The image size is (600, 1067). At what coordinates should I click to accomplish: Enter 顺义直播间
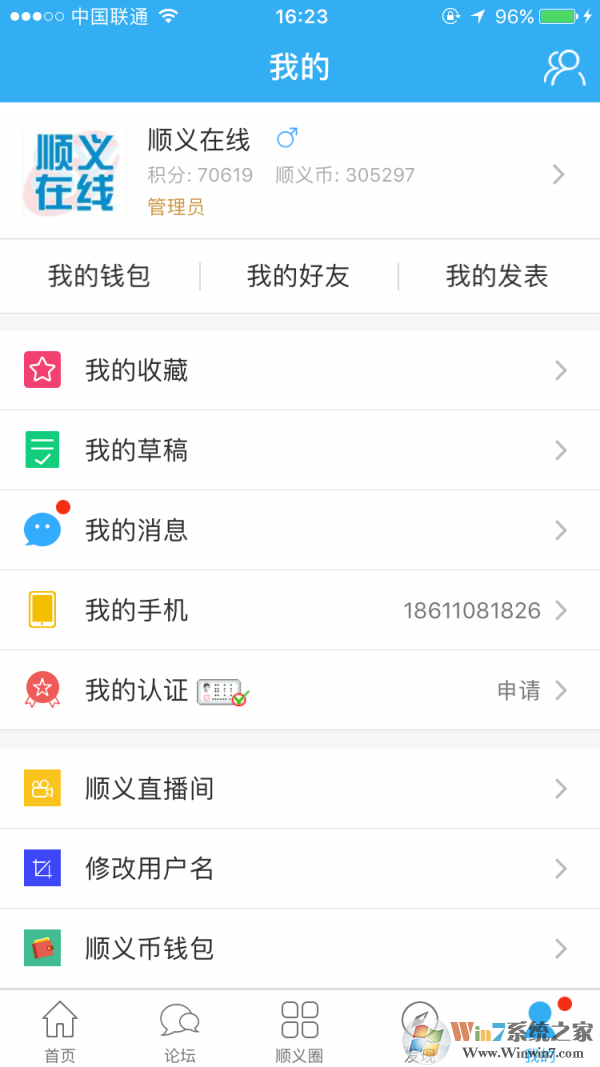300,789
